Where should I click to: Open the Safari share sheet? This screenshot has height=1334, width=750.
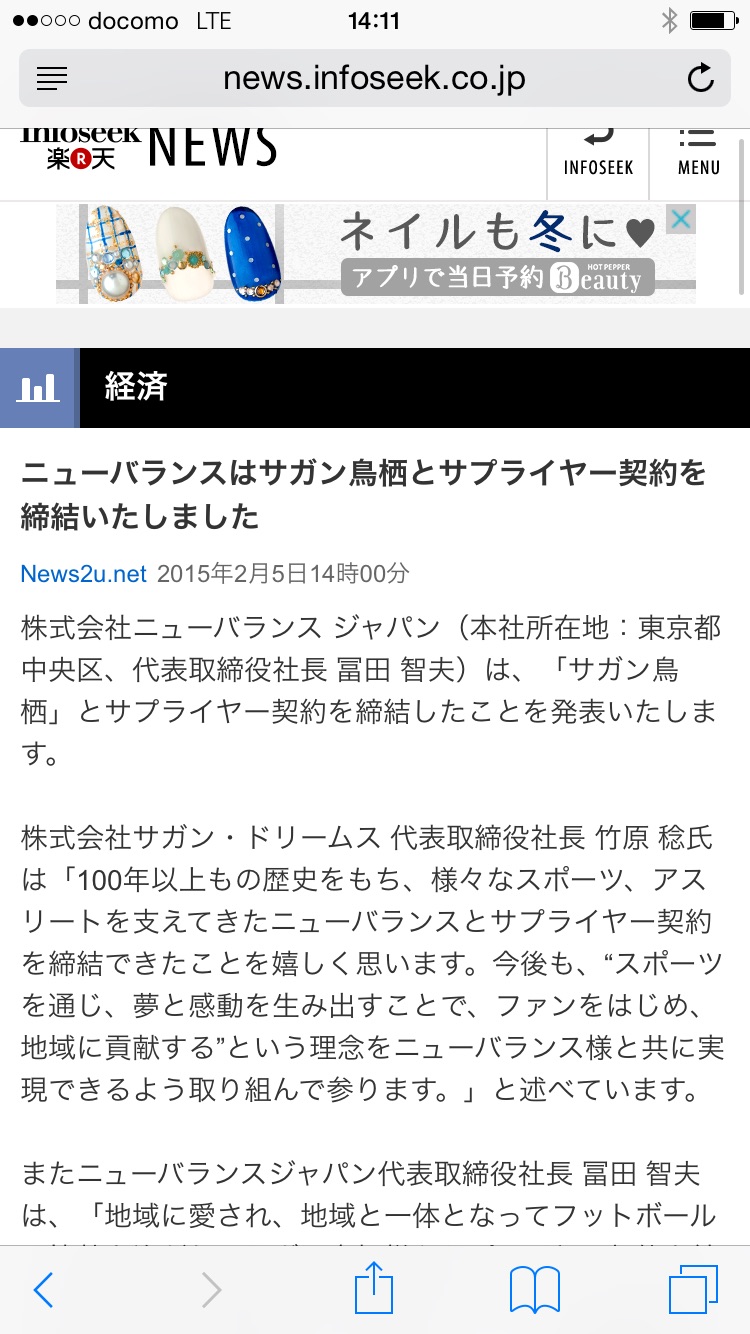[x=374, y=1288]
